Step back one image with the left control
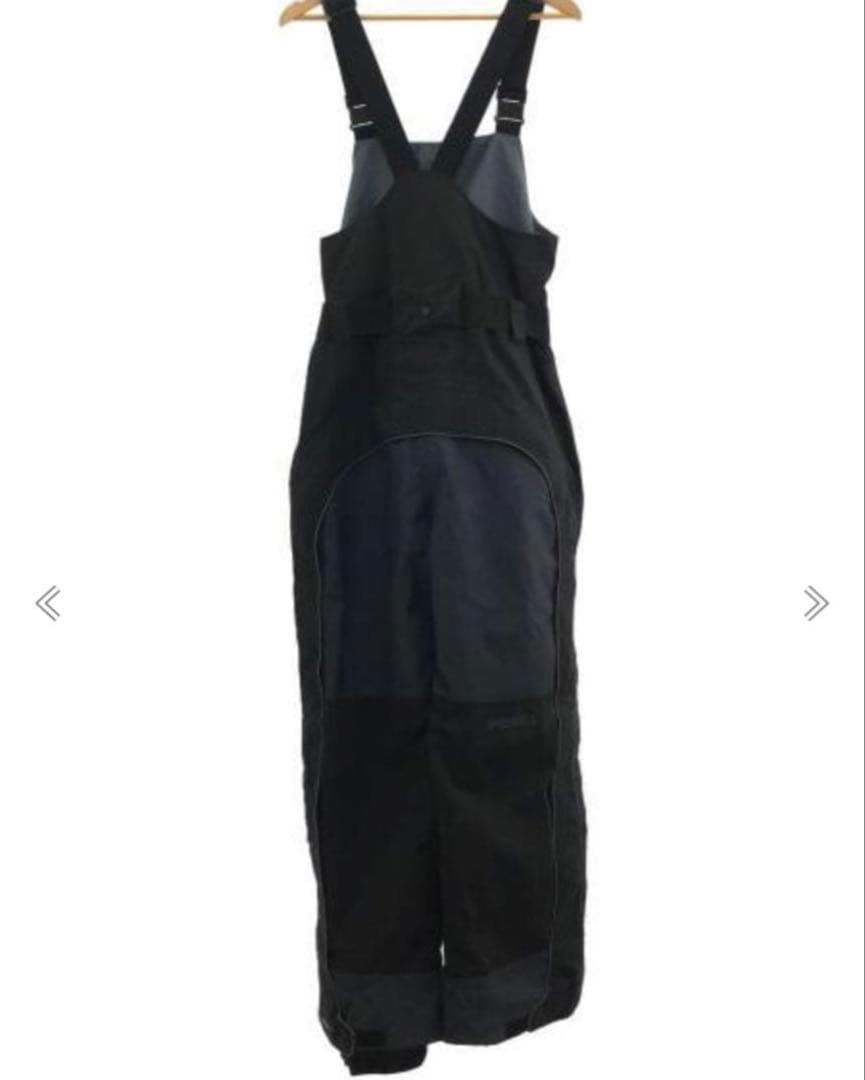865x1080 pixels. pyautogui.click(x=49, y=601)
